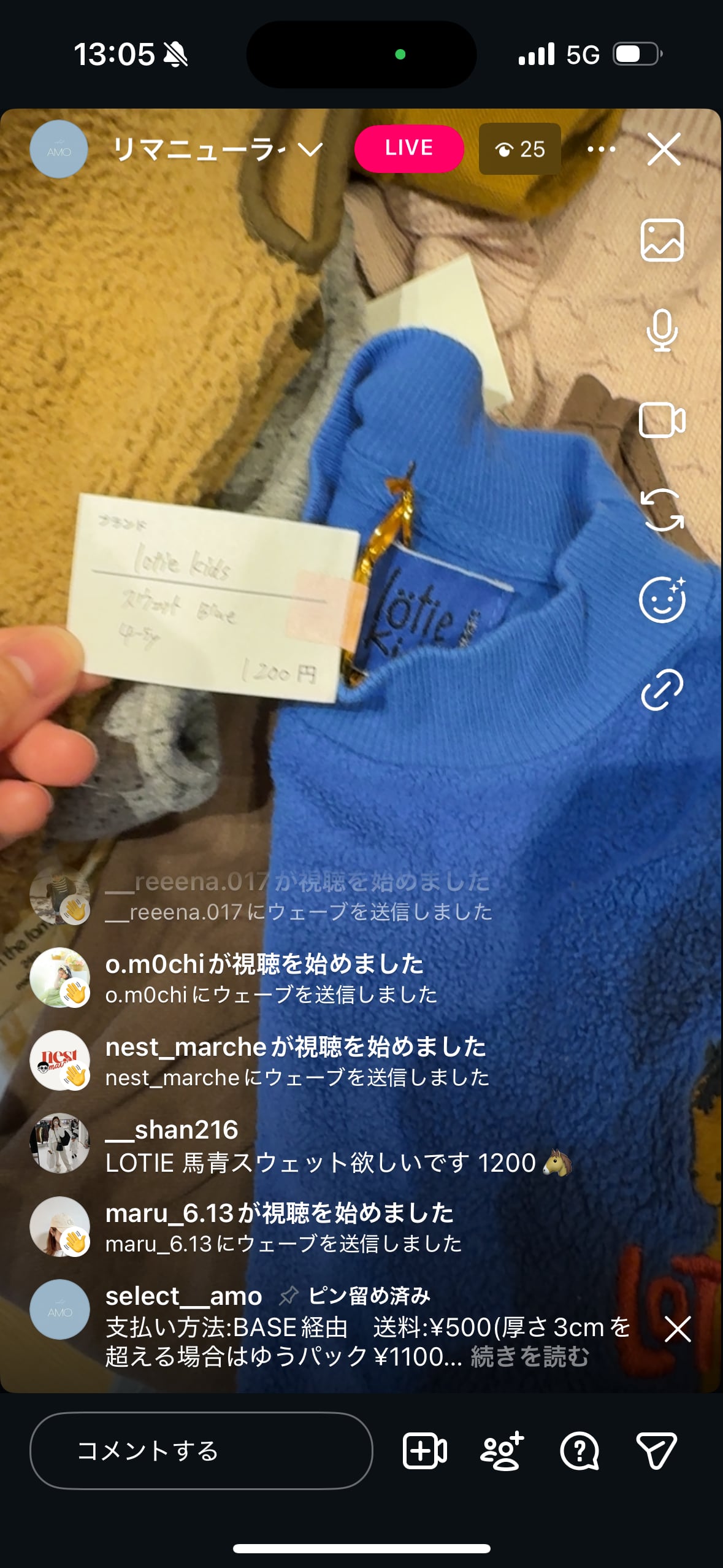Open the questions icon
Image resolution: width=723 pixels, height=1568 pixels.
(579, 1451)
